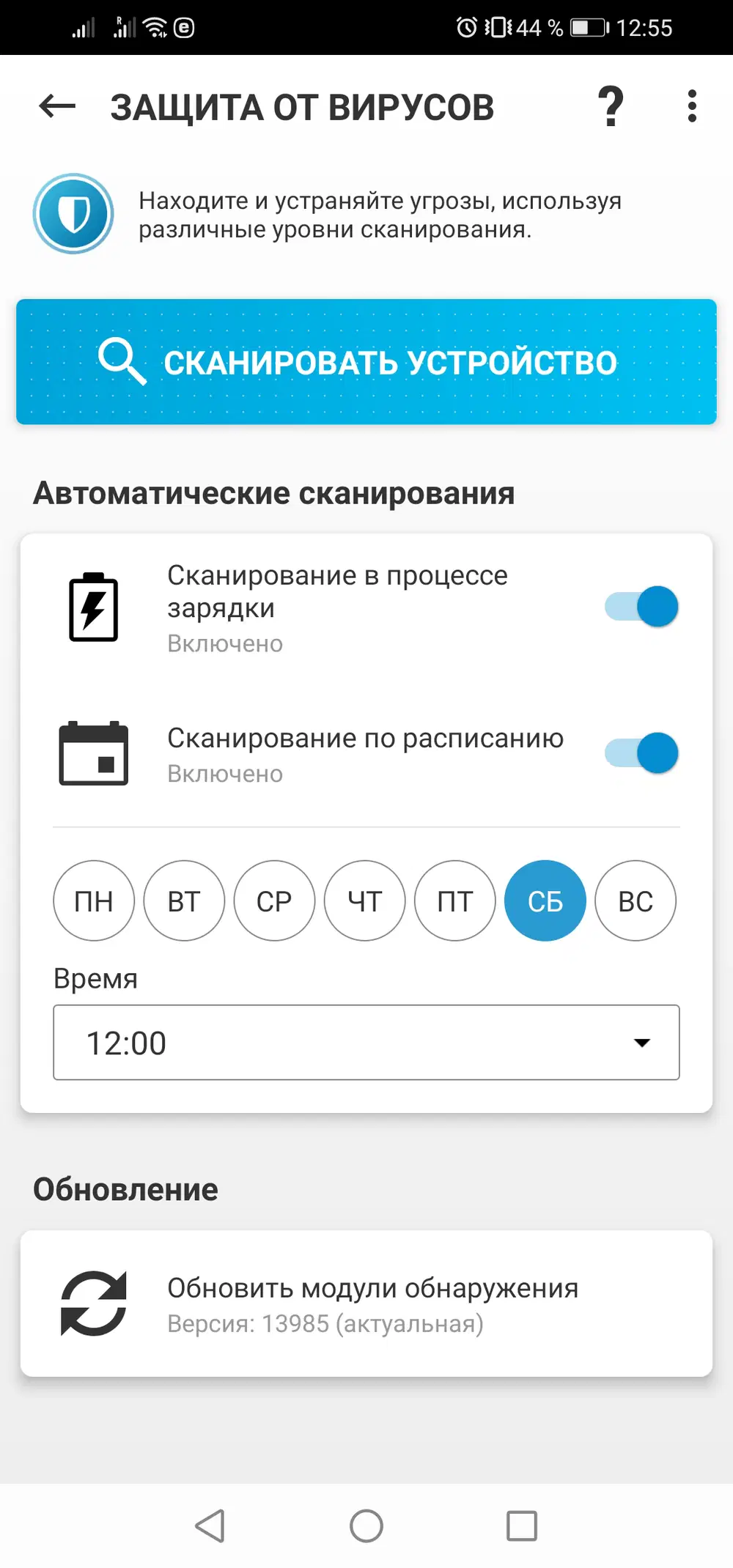Open the Время dropdown showing 12:00
Viewport: 733px width, 1568px height.
point(366,1042)
